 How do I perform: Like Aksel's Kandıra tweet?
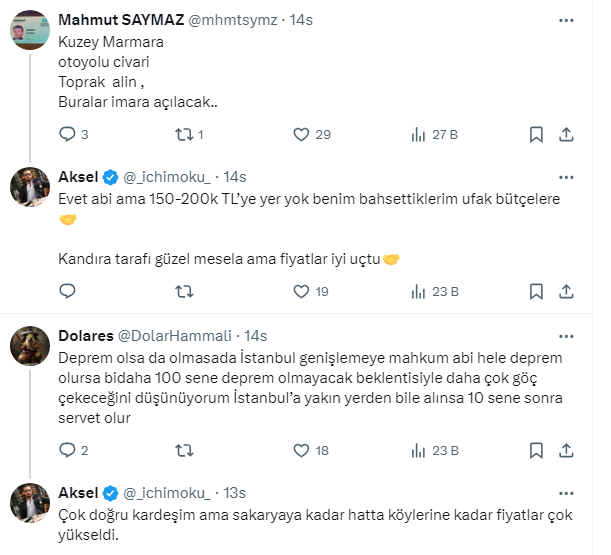pyautogui.click(x=301, y=292)
